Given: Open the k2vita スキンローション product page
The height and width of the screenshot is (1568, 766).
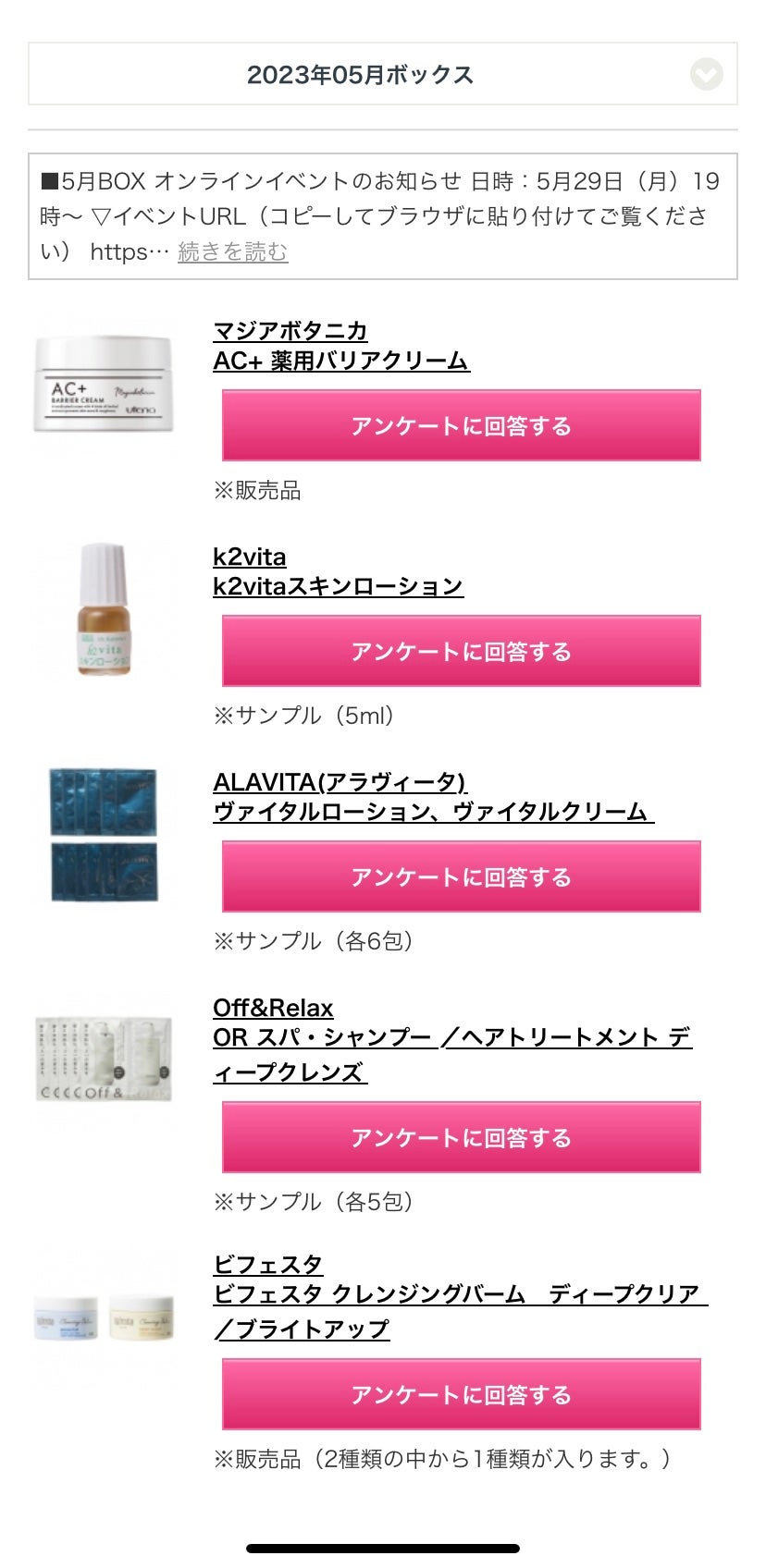Looking at the screenshot, I should [x=338, y=571].
